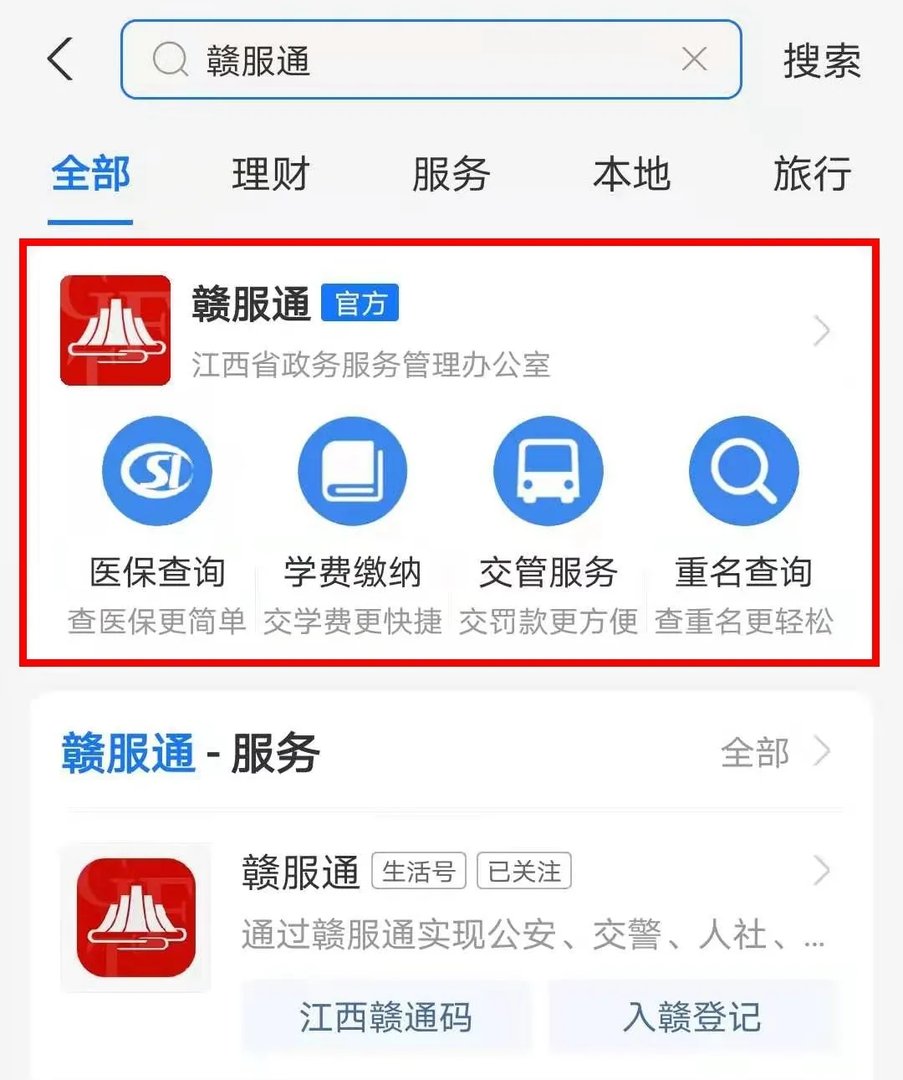Expand 赣服通 details via right chevron
Viewport: 903px width, 1080px height.
point(822,330)
